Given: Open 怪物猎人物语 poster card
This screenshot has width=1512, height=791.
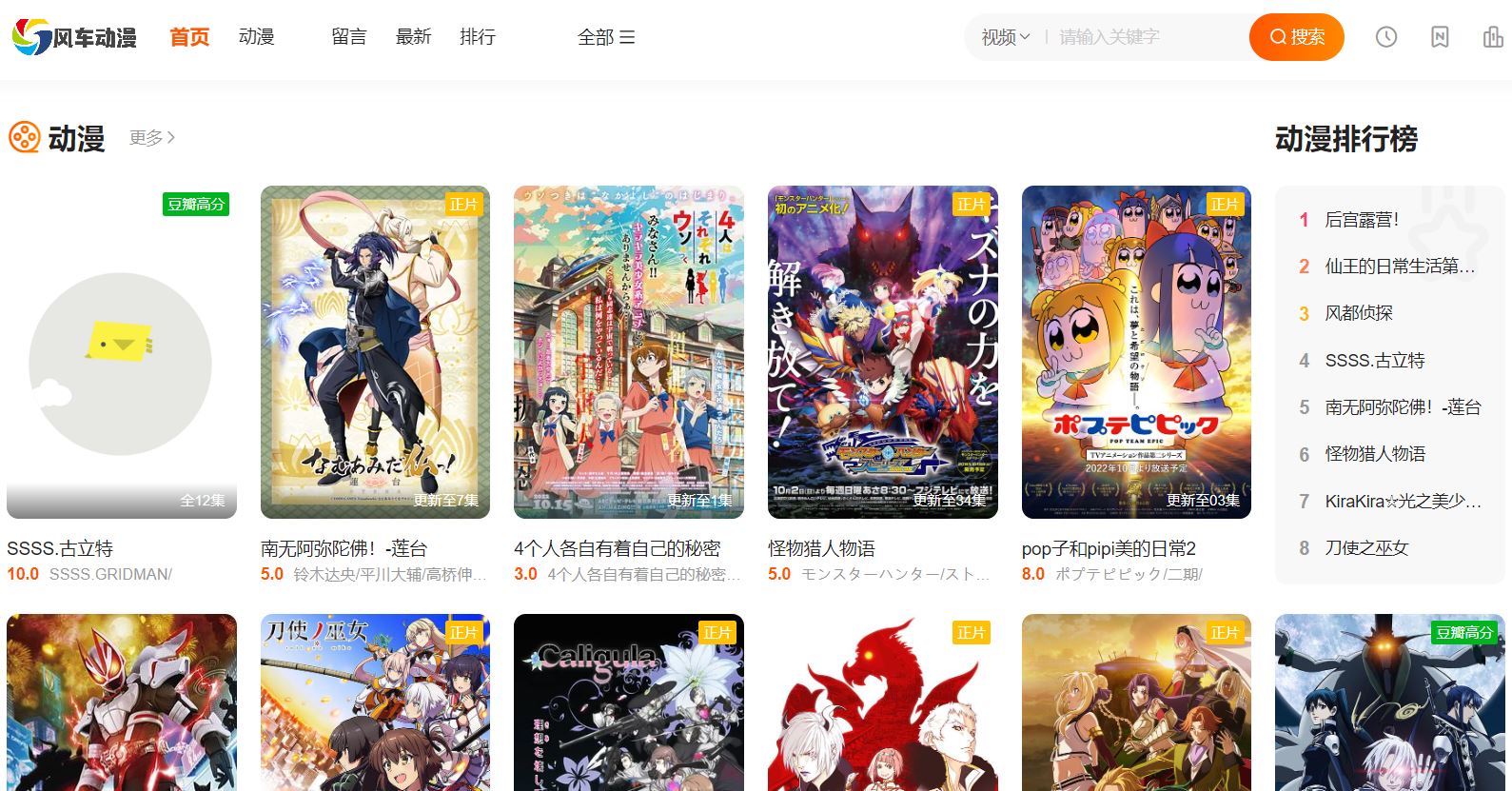Looking at the screenshot, I should pos(882,352).
